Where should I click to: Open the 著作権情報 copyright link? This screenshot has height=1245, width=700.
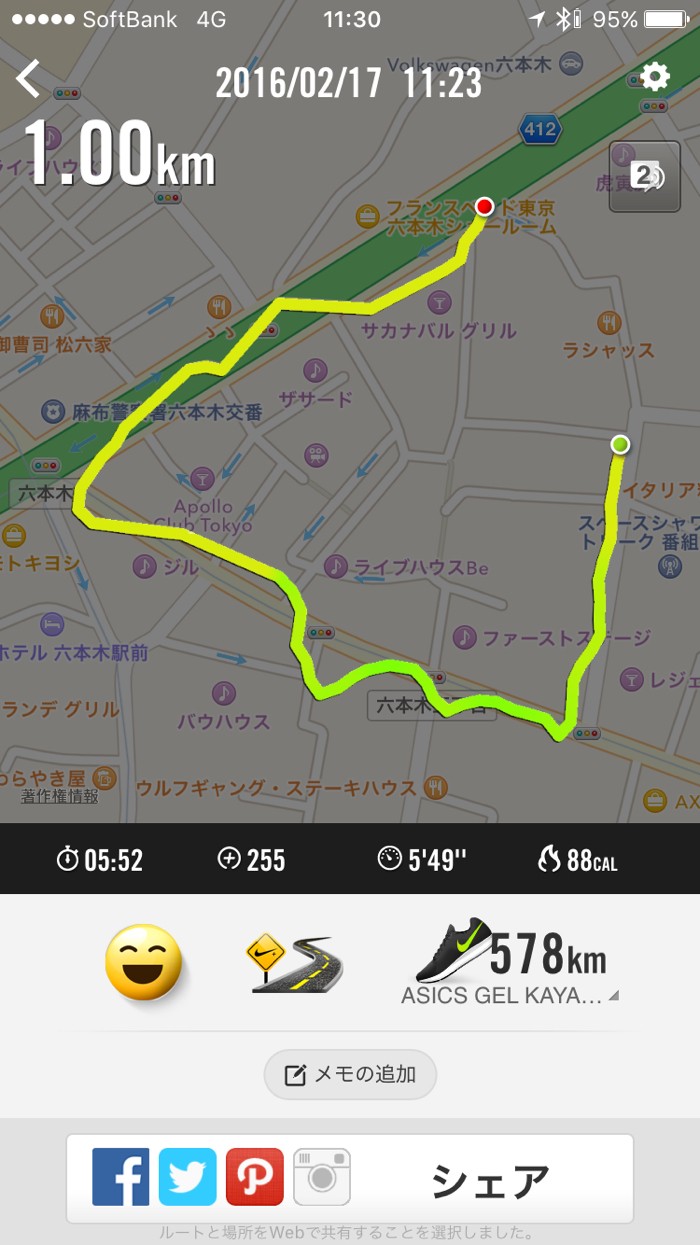point(60,796)
